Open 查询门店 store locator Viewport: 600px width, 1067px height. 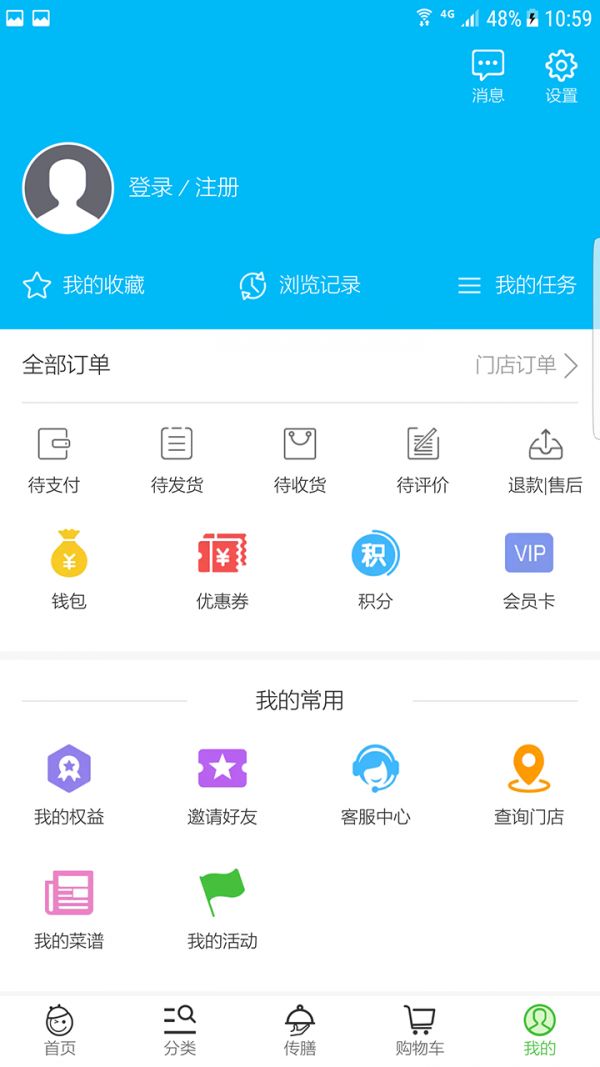[x=528, y=785]
